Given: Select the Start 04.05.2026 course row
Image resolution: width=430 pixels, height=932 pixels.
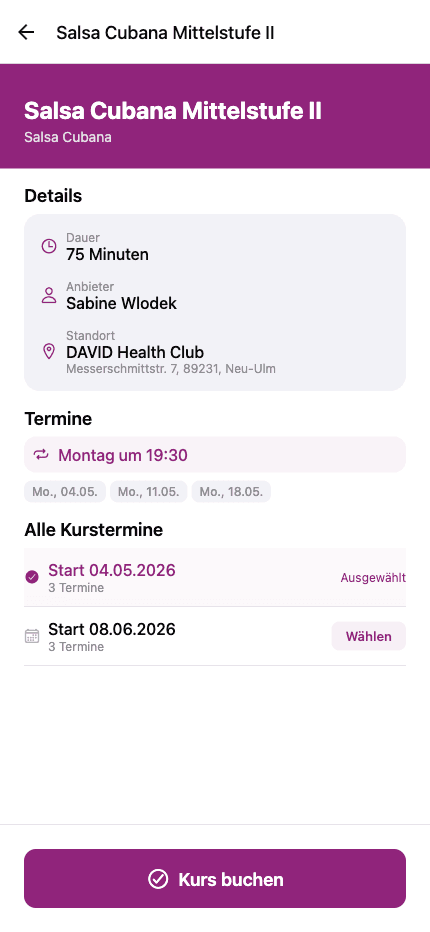Looking at the screenshot, I should pyautogui.click(x=215, y=577).
